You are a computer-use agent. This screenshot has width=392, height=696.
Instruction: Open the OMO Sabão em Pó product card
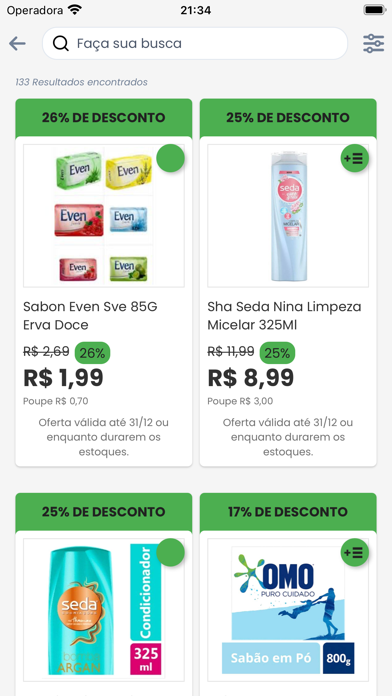point(288,594)
